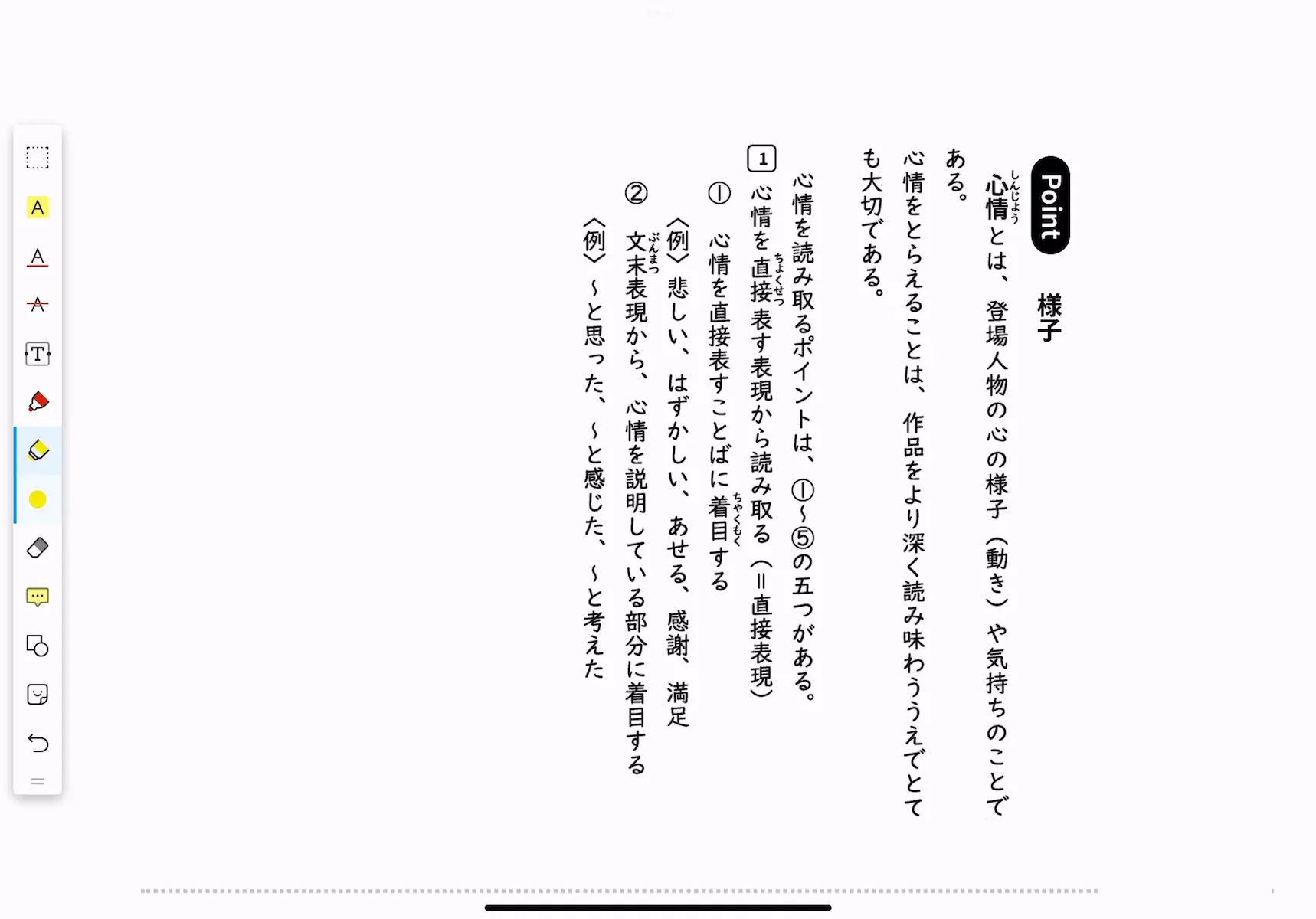Image resolution: width=1316 pixels, height=919 pixels.
Task: Select the yellow highlighter marker tool
Action: click(38, 450)
